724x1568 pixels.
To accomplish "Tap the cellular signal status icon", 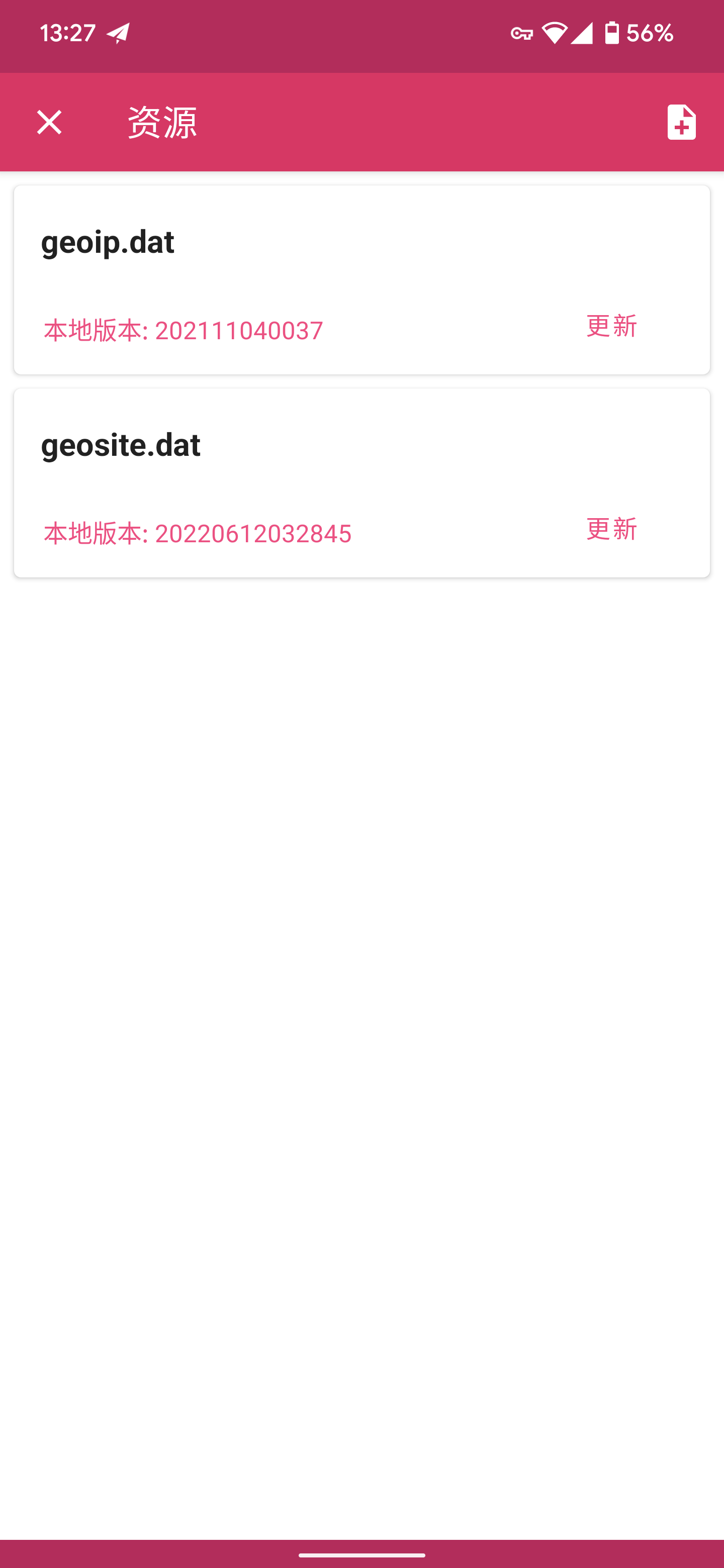I will (x=583, y=35).
